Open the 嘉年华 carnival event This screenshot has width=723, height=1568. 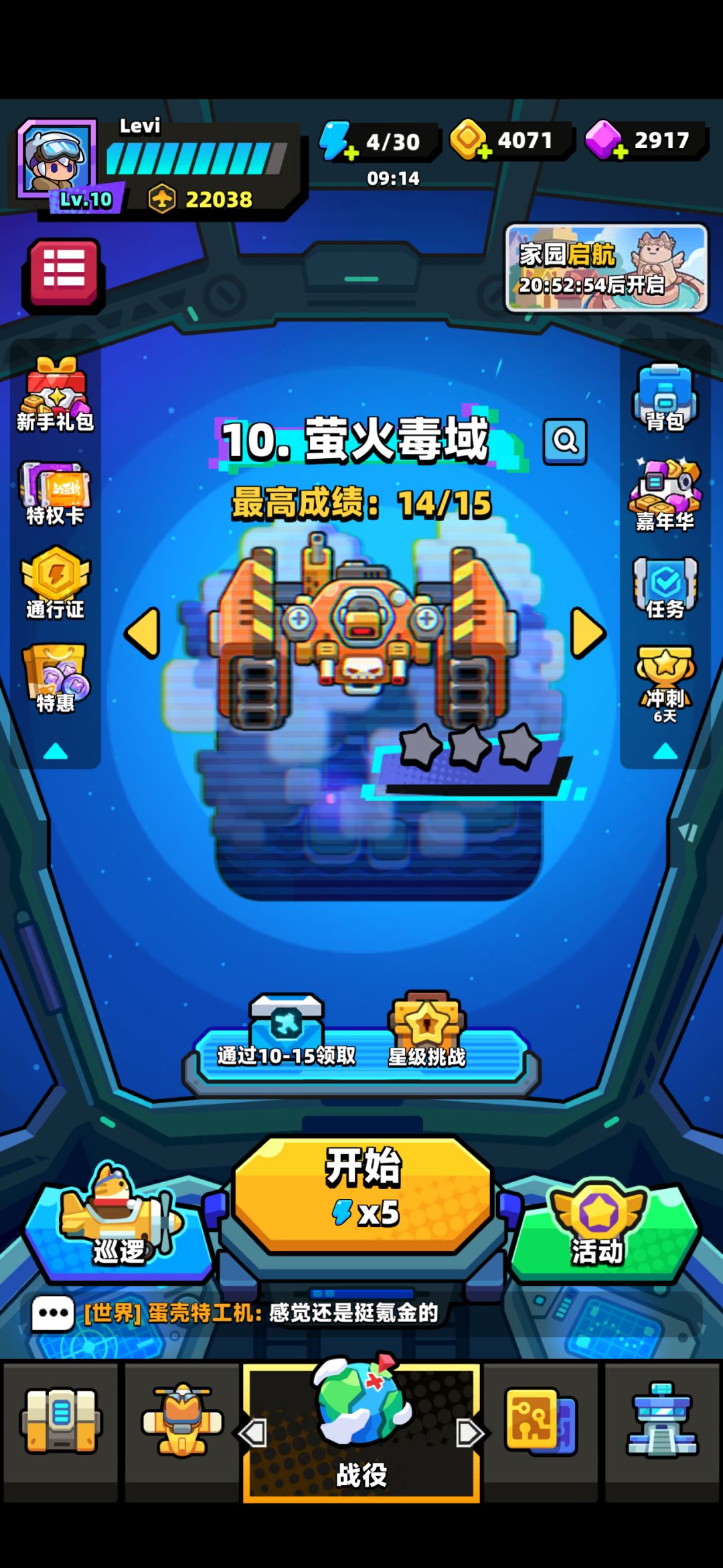coord(665,494)
